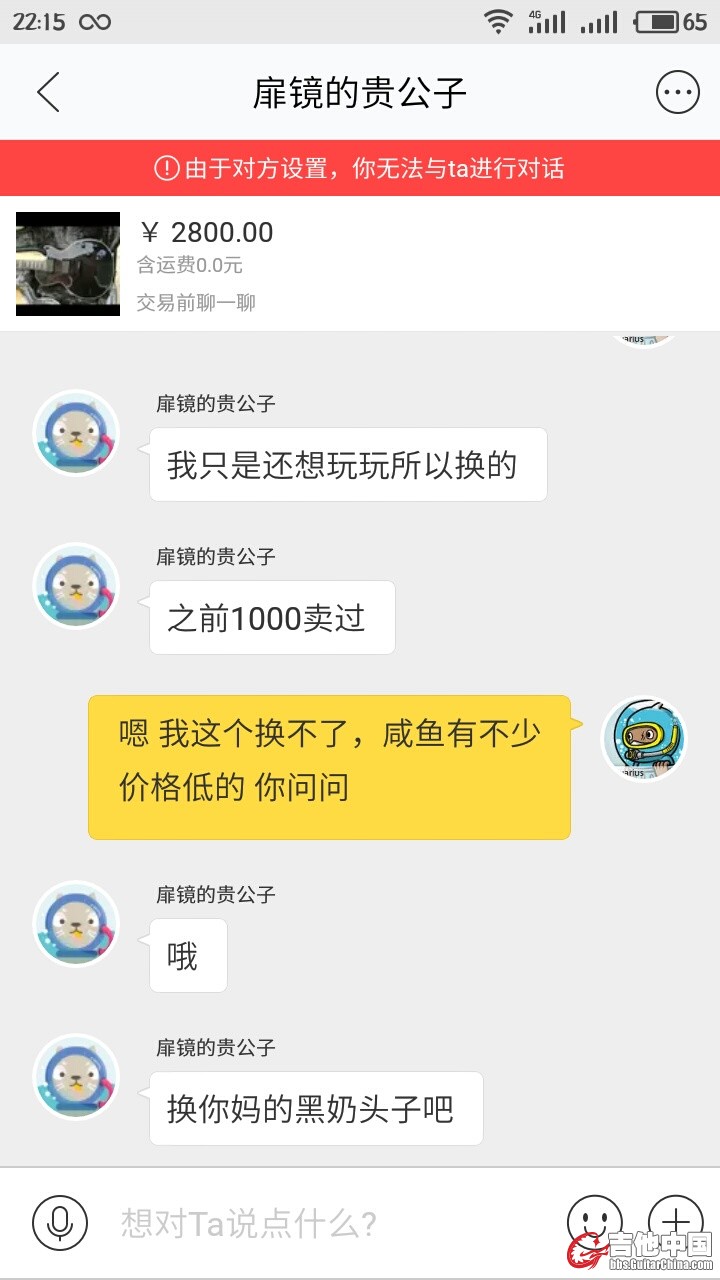This screenshot has height=1280, width=720.
Task: Open the ¥2800.00 item listing card
Action: click(x=360, y=264)
